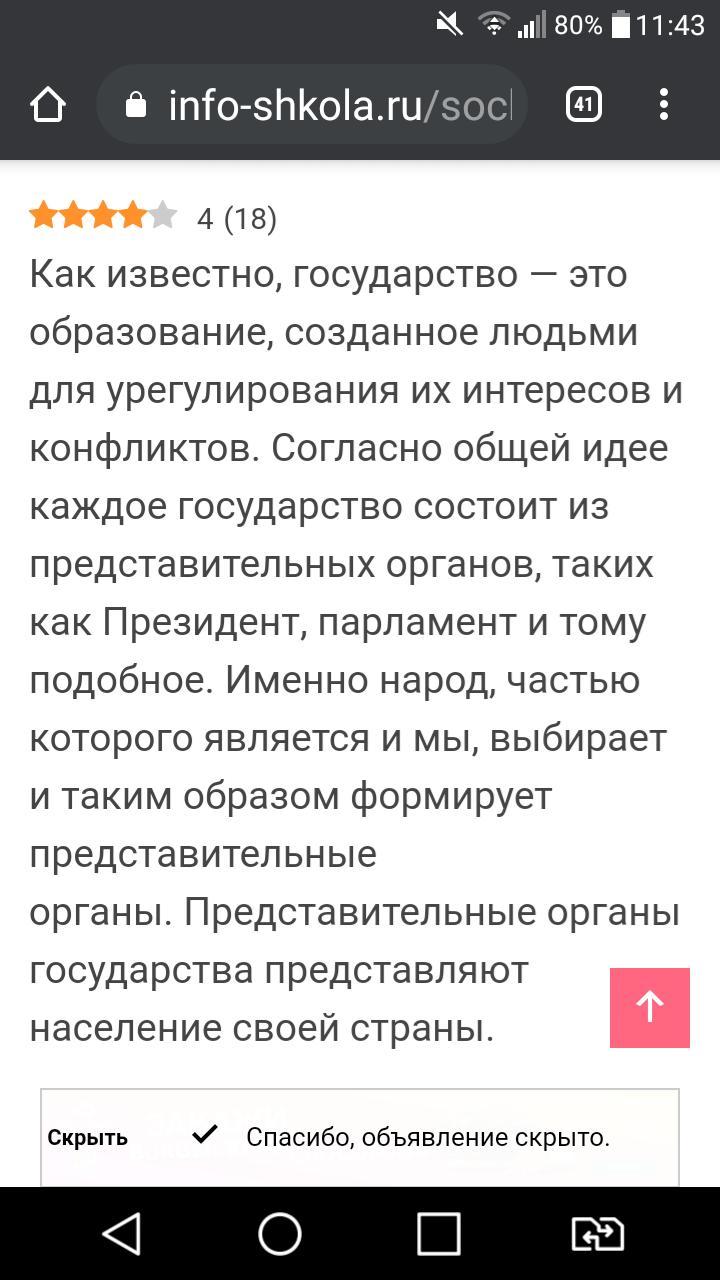Open the browser overflow menu
The height and width of the screenshot is (1280, 720).
664,104
